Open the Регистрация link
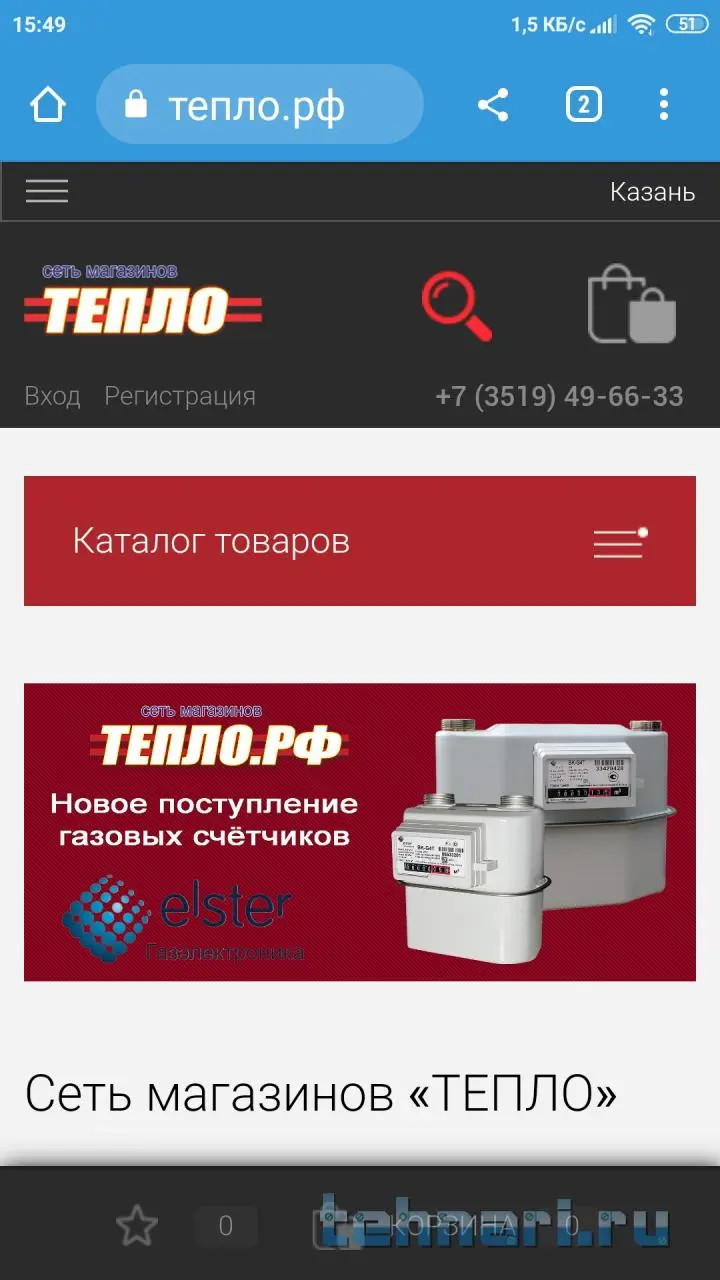 pyautogui.click(x=180, y=396)
